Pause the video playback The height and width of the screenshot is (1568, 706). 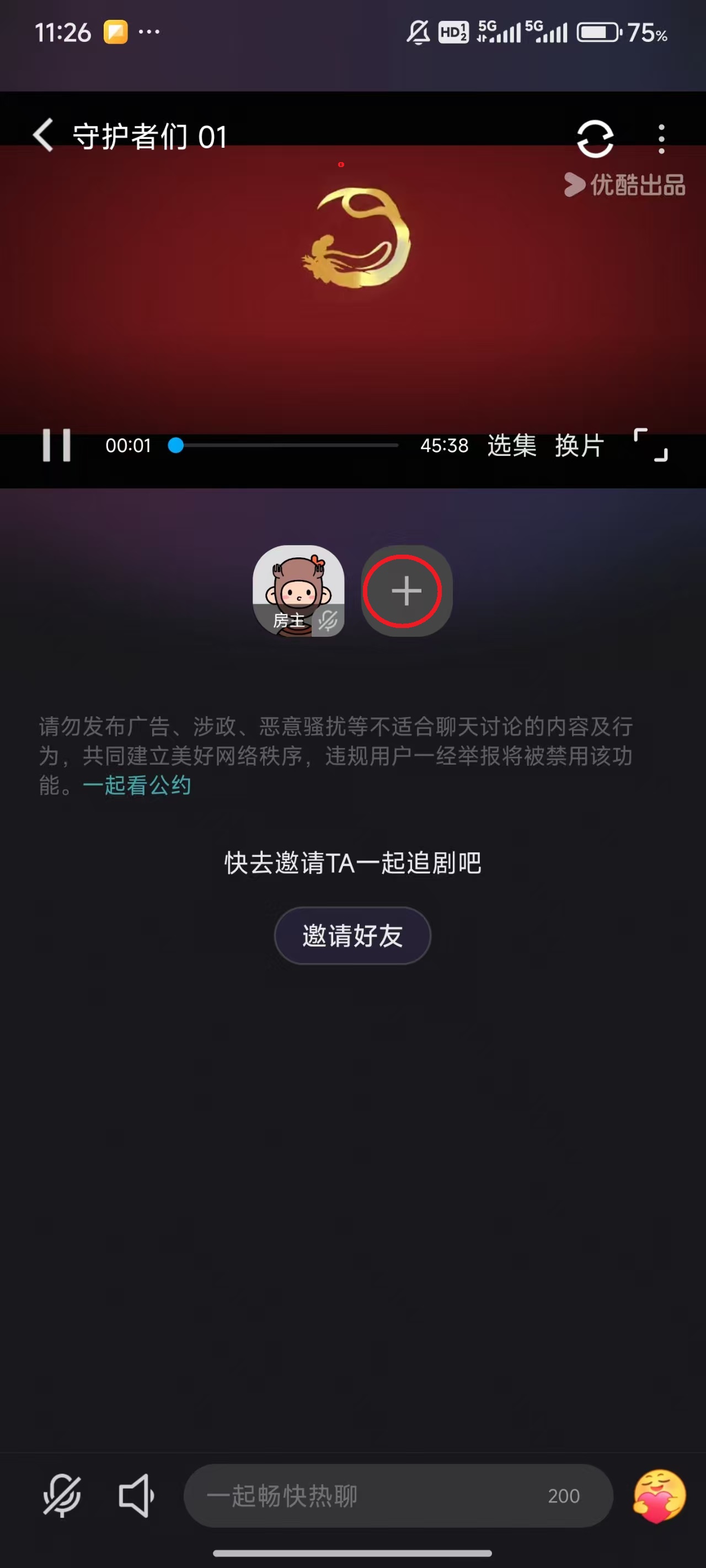pyautogui.click(x=57, y=445)
